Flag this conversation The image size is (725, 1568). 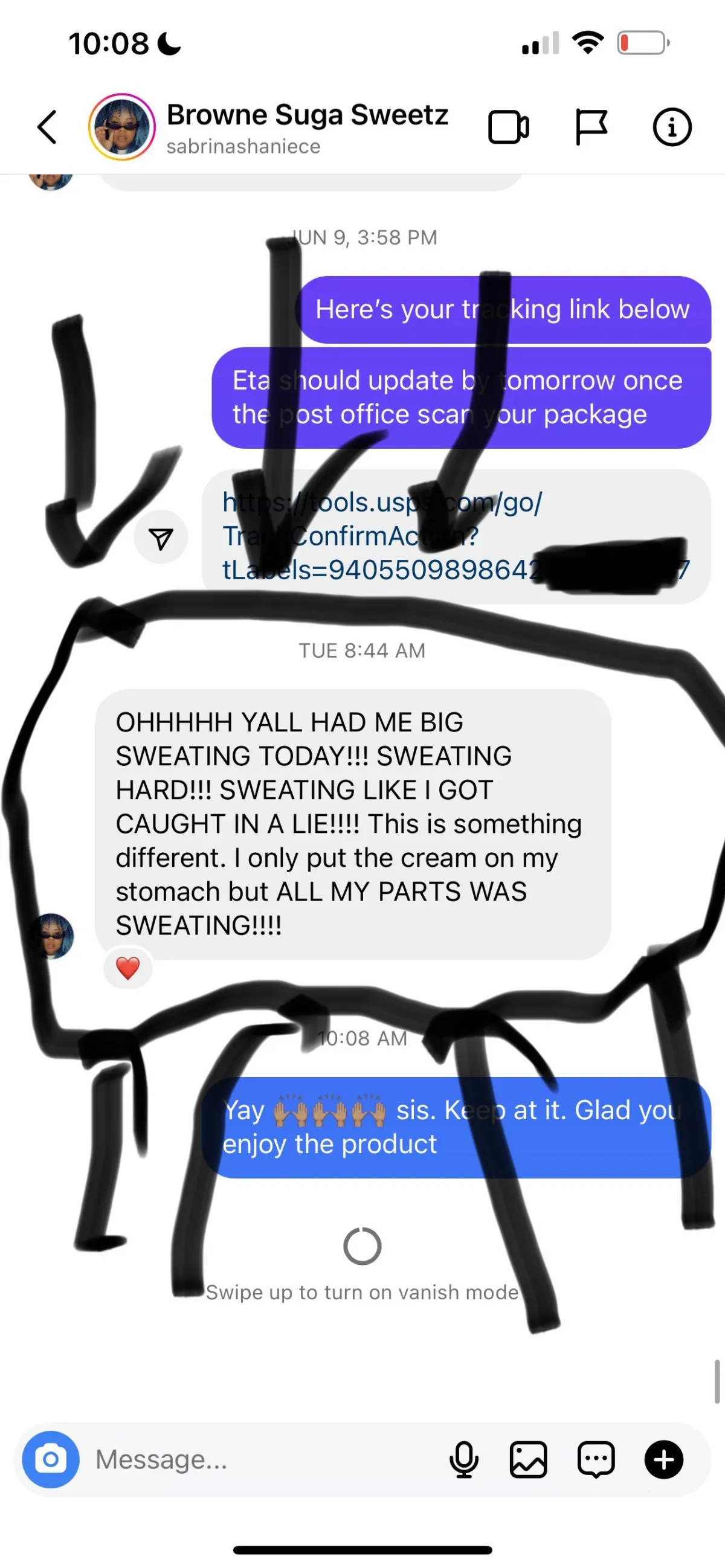click(x=590, y=127)
